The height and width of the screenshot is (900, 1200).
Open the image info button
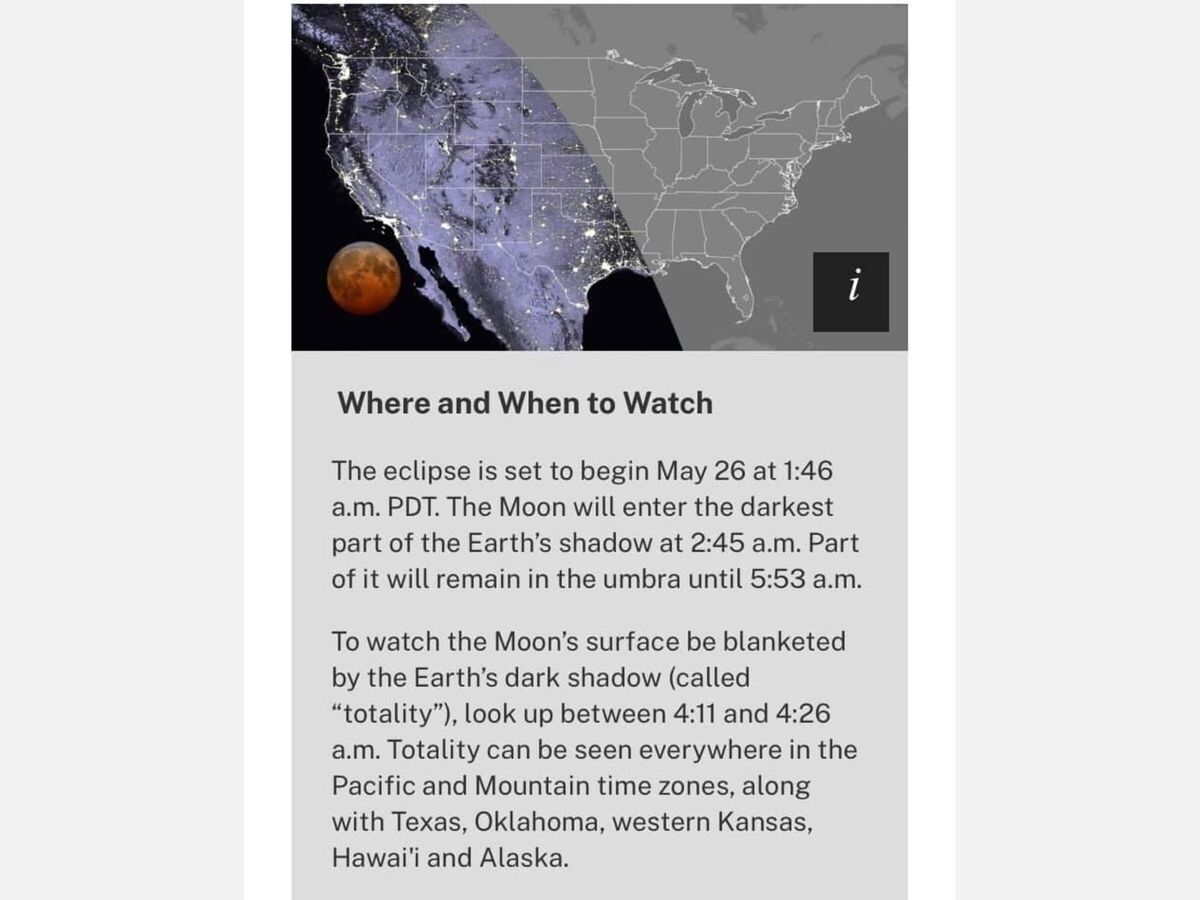(x=850, y=291)
